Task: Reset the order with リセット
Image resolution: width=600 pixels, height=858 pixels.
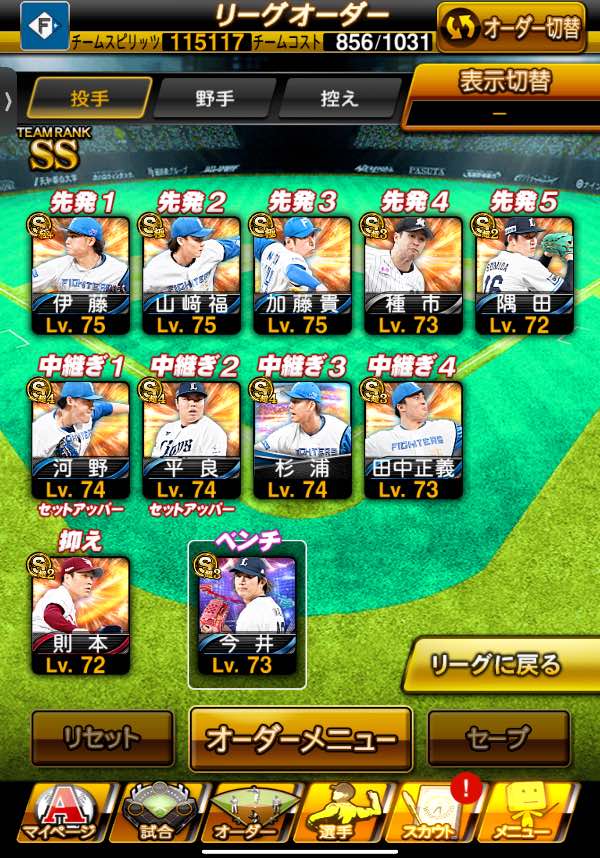Action: pos(101,739)
